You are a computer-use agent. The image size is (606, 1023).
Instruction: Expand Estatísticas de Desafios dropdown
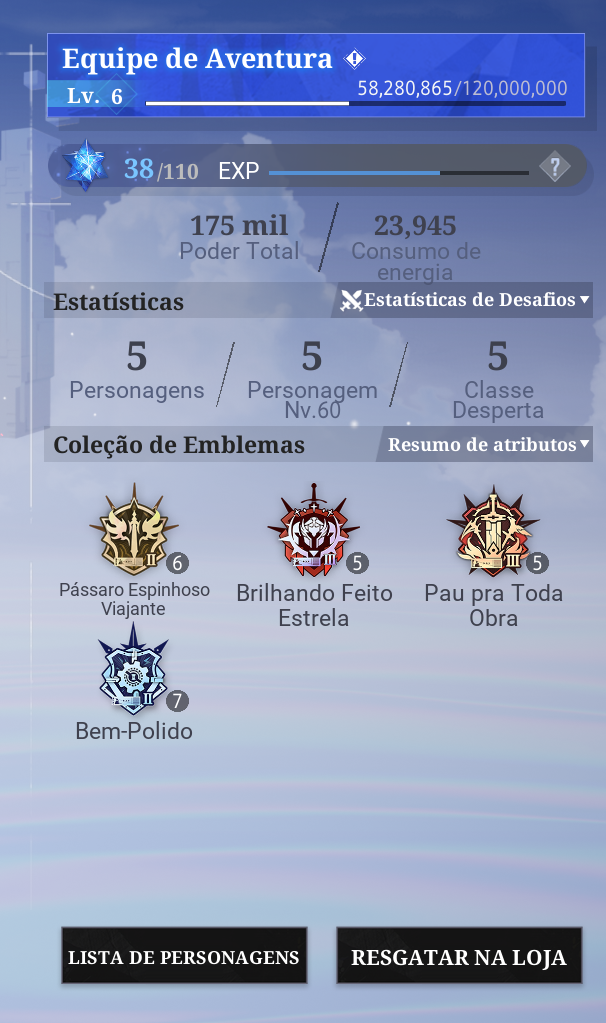pyautogui.click(x=465, y=300)
